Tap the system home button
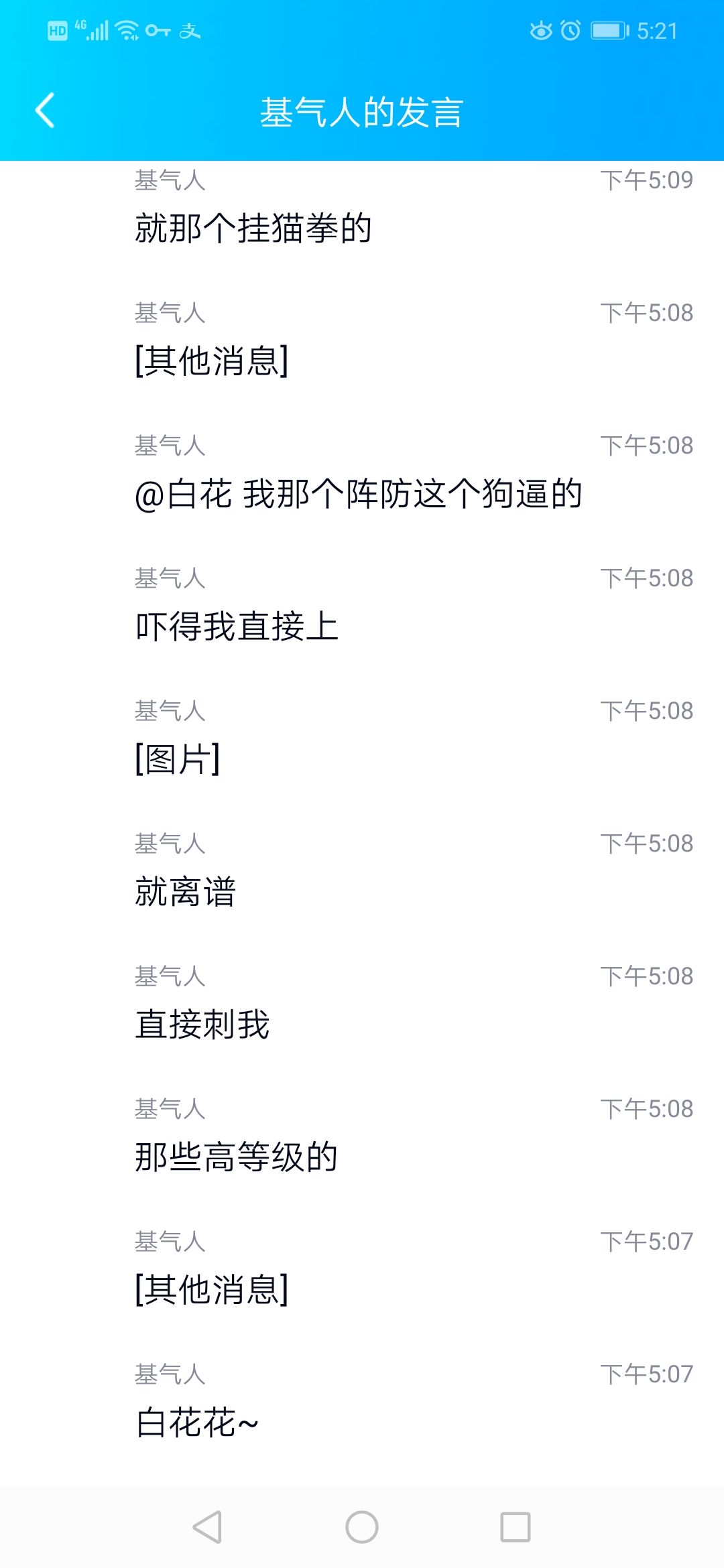The height and width of the screenshot is (1568, 724). pyautogui.click(x=362, y=1527)
